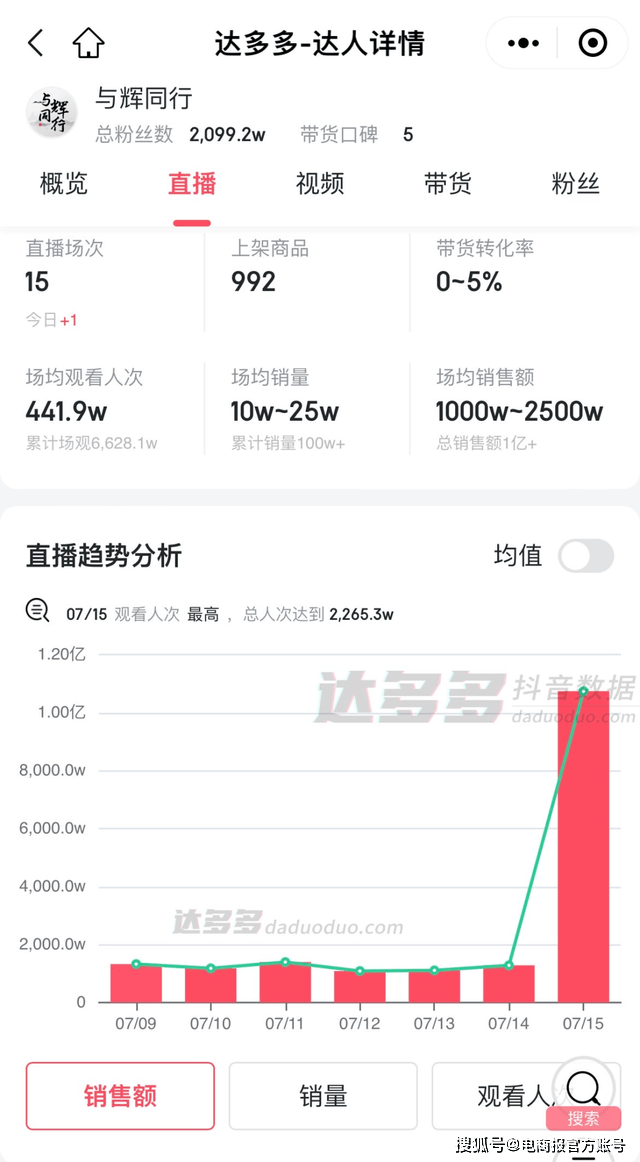
Task: Open the floating 搜索 button
Action: coord(584,1095)
